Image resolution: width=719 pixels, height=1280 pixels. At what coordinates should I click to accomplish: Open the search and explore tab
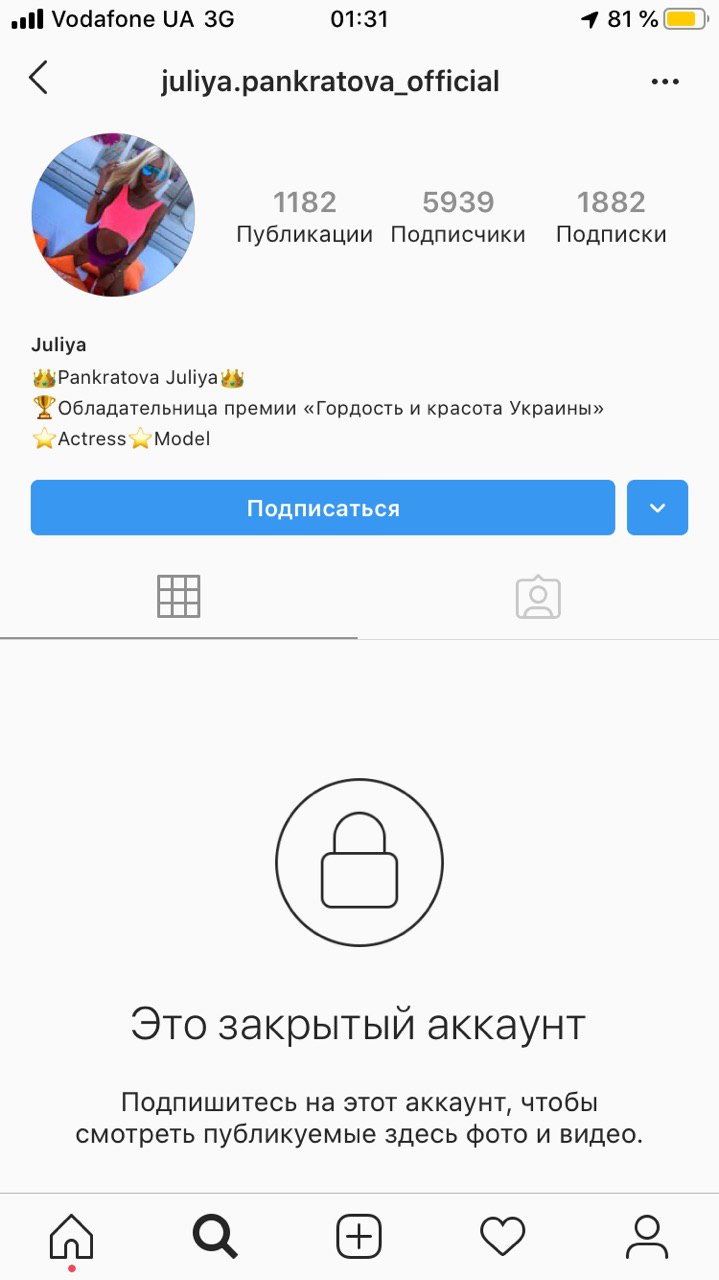tap(215, 1237)
